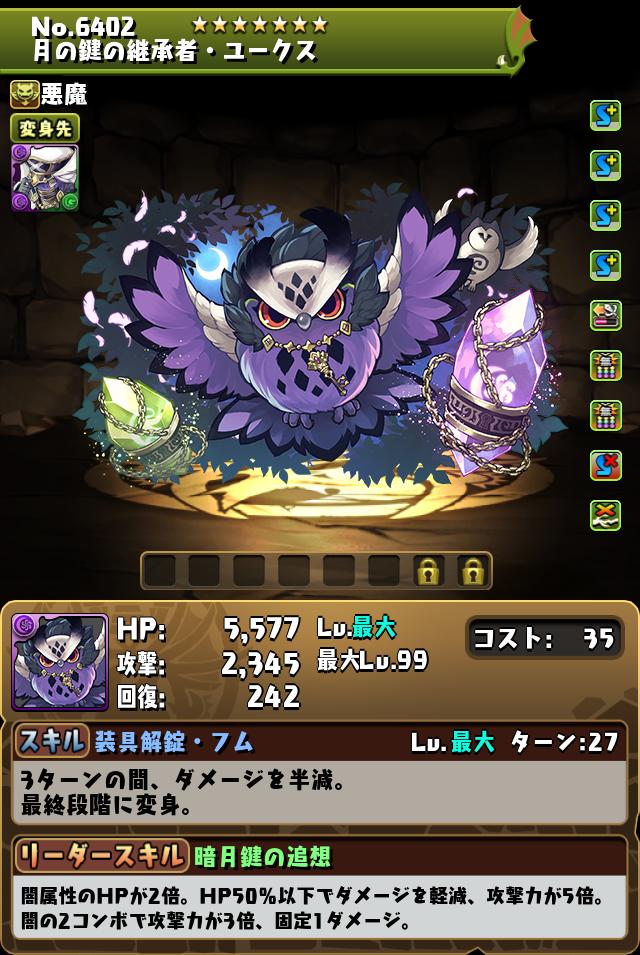View the skill bind resist awakening
Screen dimensions: 640x955
(605, 465)
